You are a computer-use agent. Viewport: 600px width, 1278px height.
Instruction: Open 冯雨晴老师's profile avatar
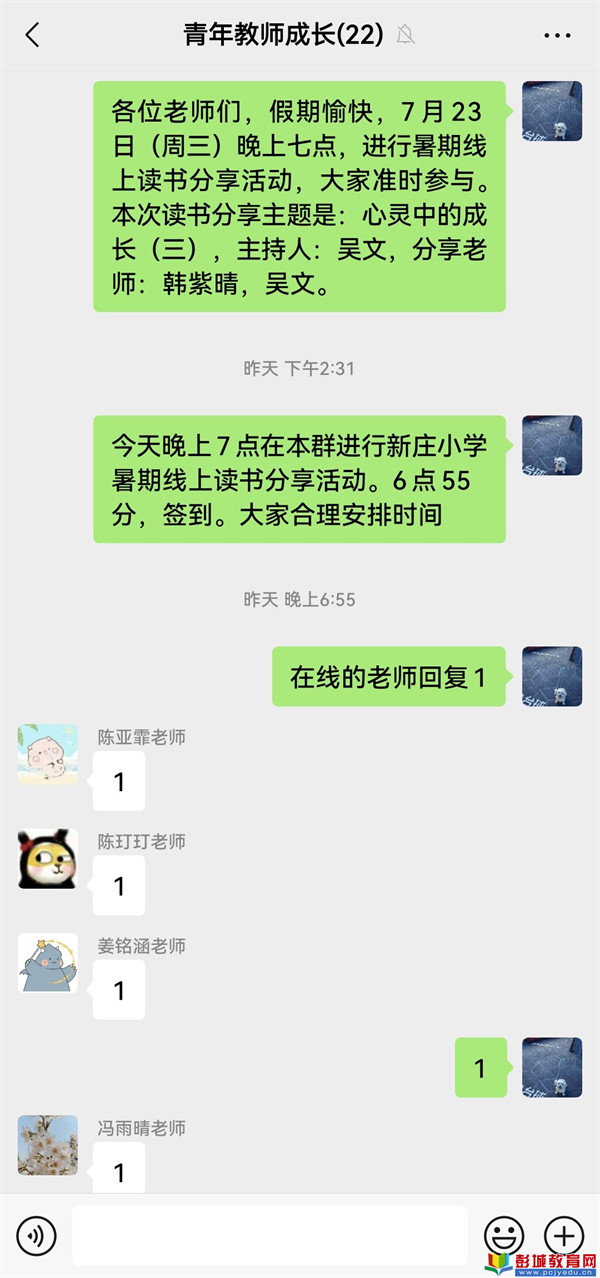(47, 1145)
